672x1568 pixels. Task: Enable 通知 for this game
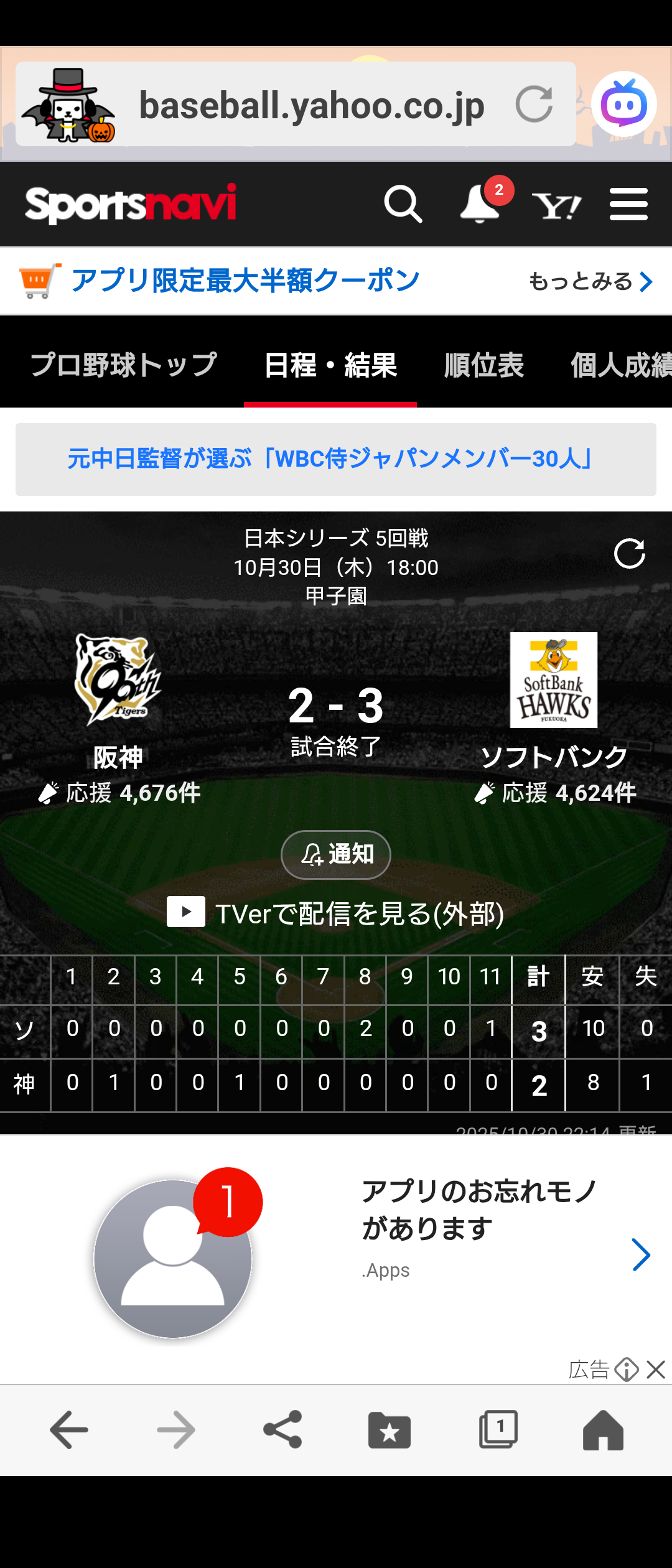point(336,854)
